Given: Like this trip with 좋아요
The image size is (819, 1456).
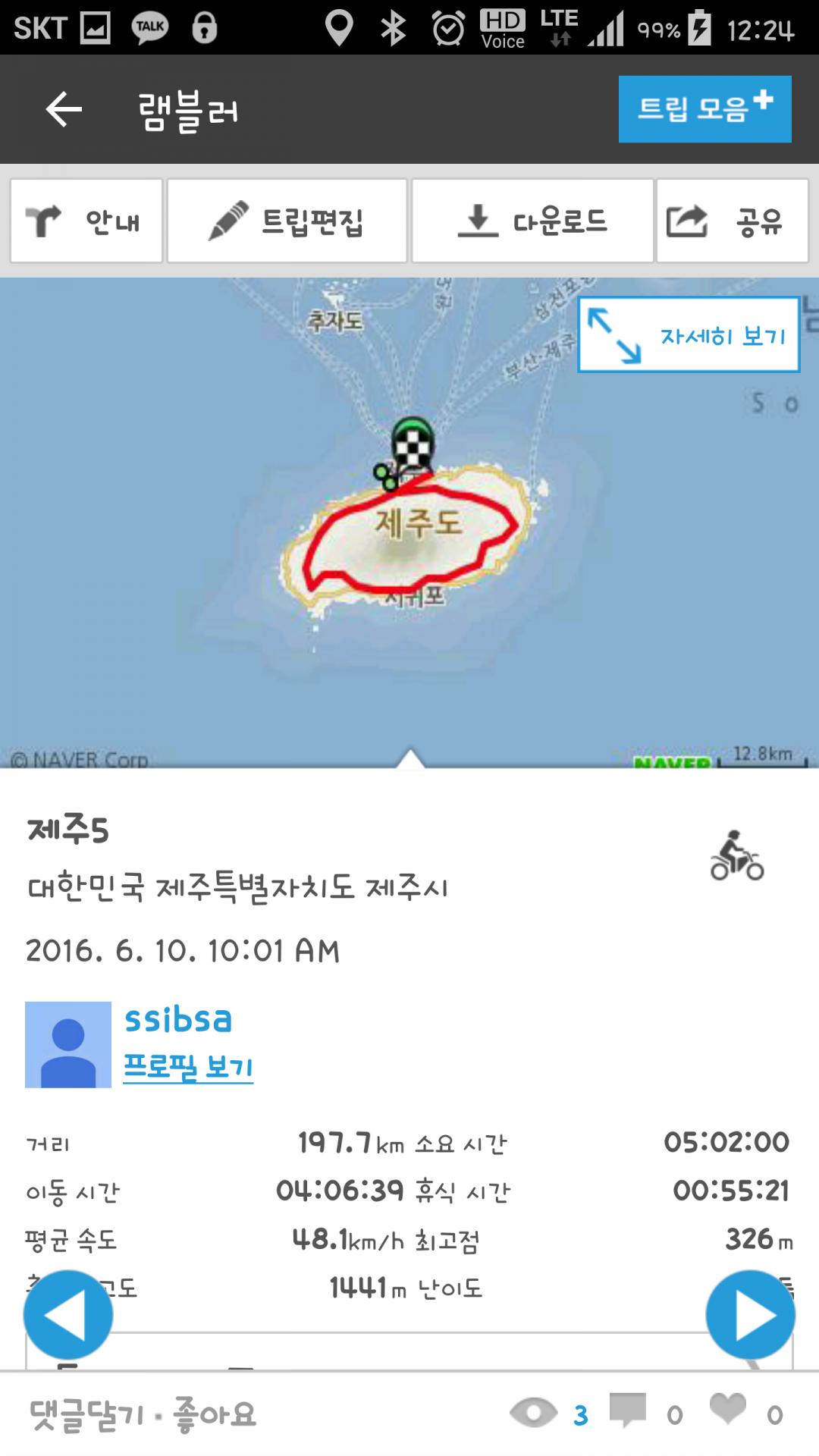Looking at the screenshot, I should (215, 1415).
